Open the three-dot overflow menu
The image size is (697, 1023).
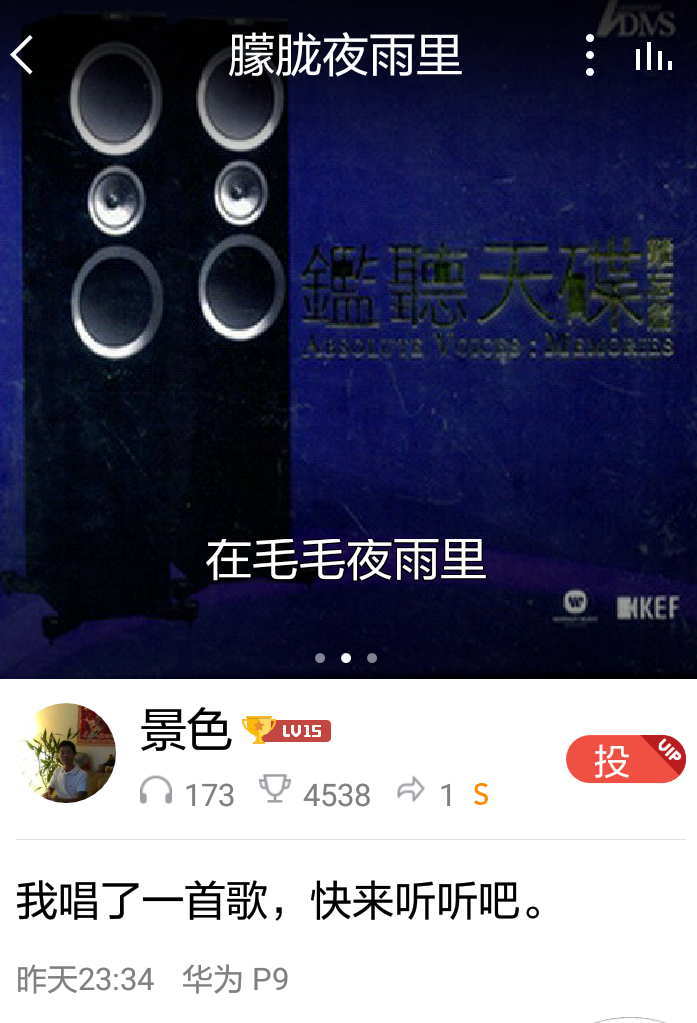pyautogui.click(x=590, y=54)
